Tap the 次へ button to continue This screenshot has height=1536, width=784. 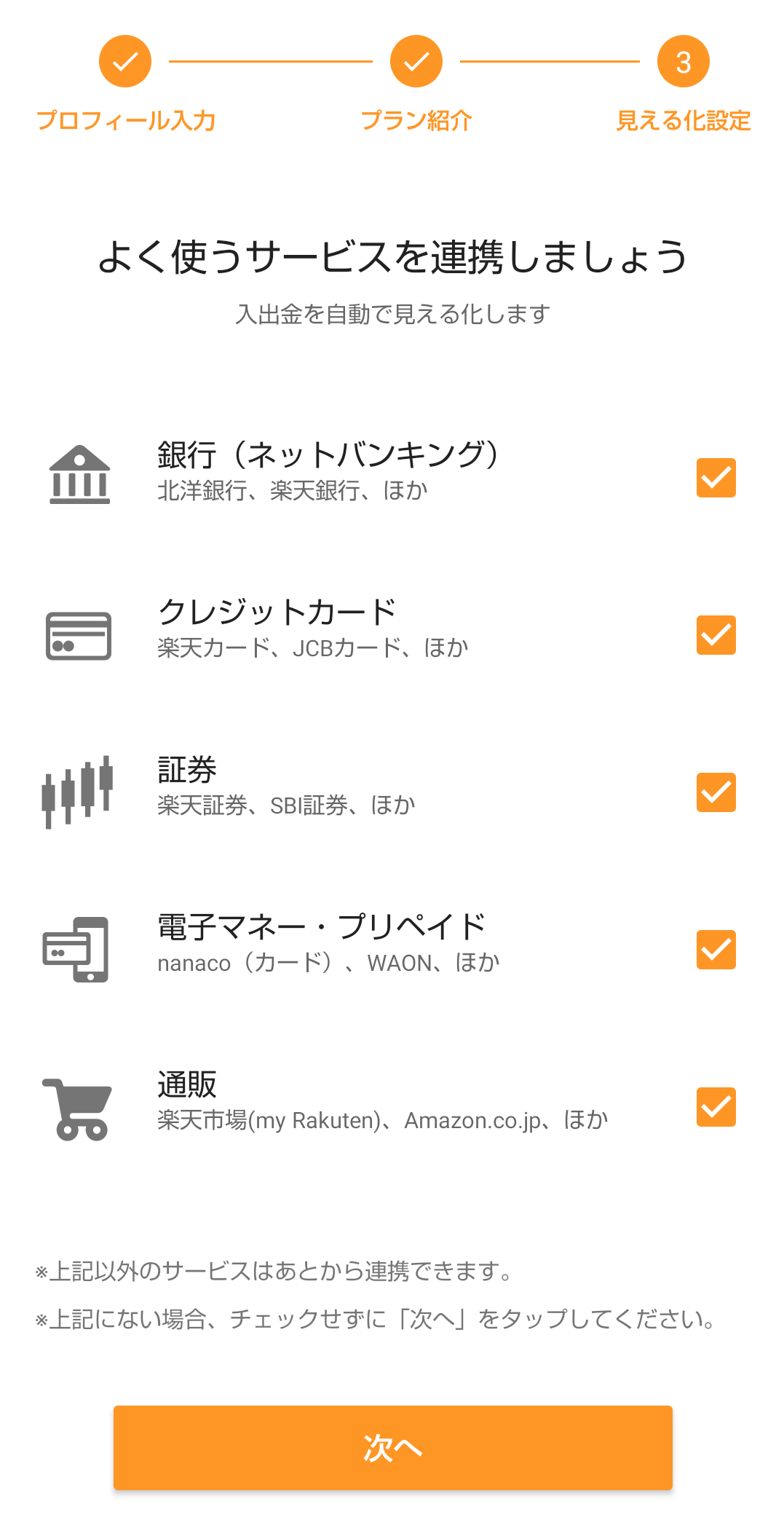pyautogui.click(x=392, y=1448)
